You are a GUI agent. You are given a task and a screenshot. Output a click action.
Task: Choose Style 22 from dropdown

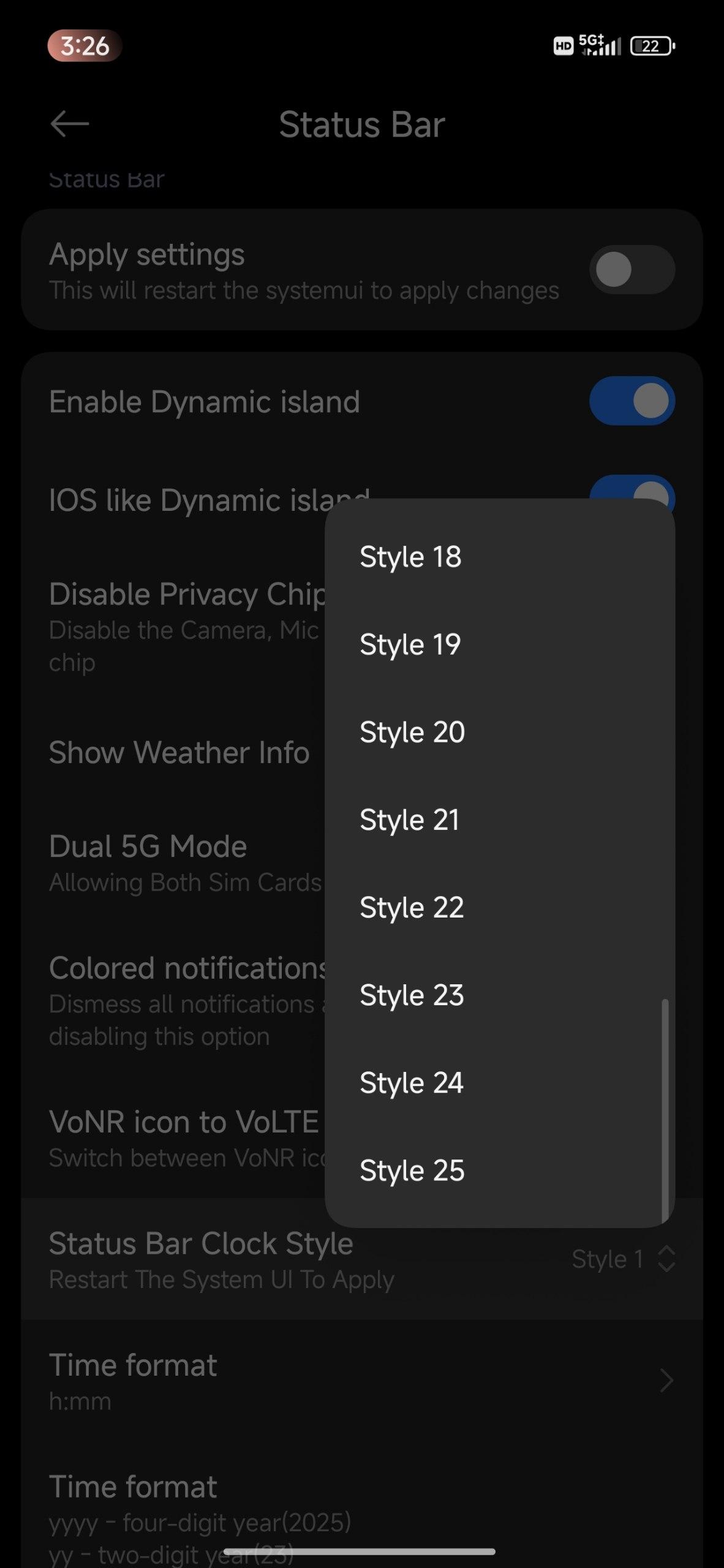tap(499, 907)
